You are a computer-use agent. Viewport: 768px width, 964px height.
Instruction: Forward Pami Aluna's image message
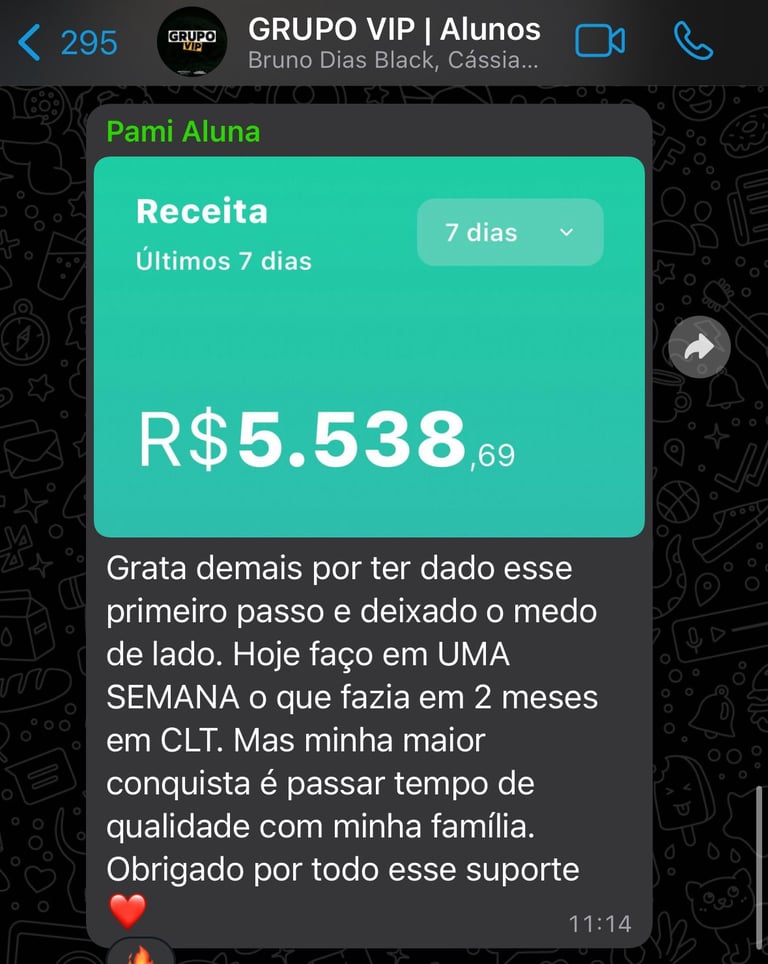click(699, 347)
